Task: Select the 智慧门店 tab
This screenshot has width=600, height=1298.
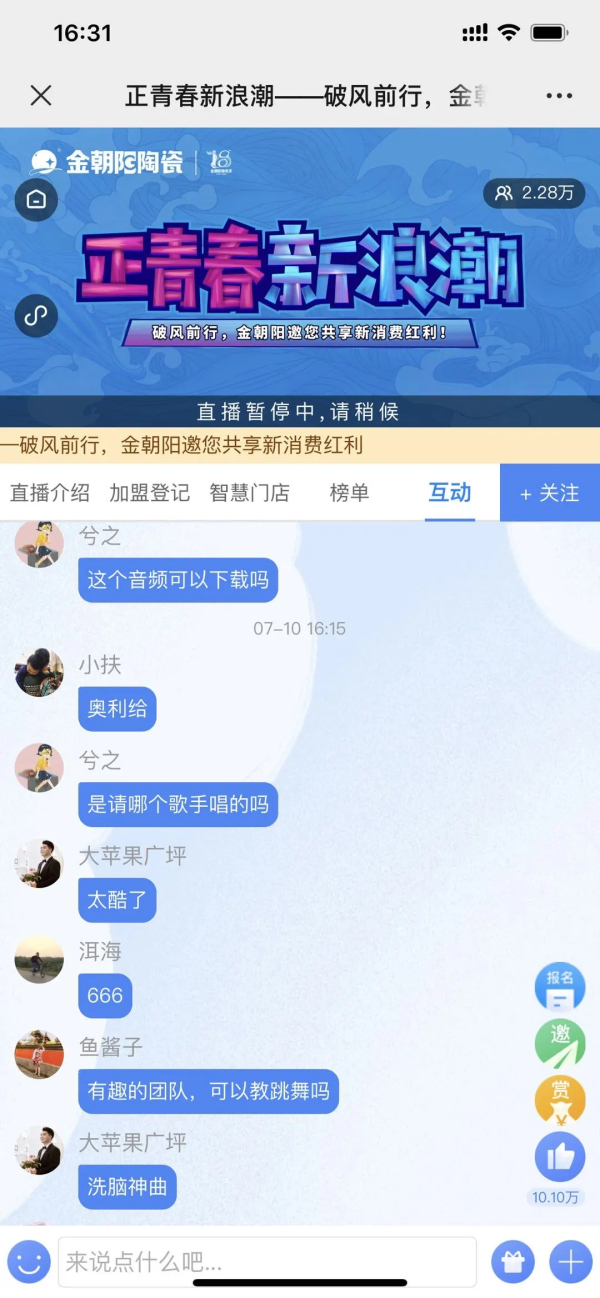Action: point(250,493)
